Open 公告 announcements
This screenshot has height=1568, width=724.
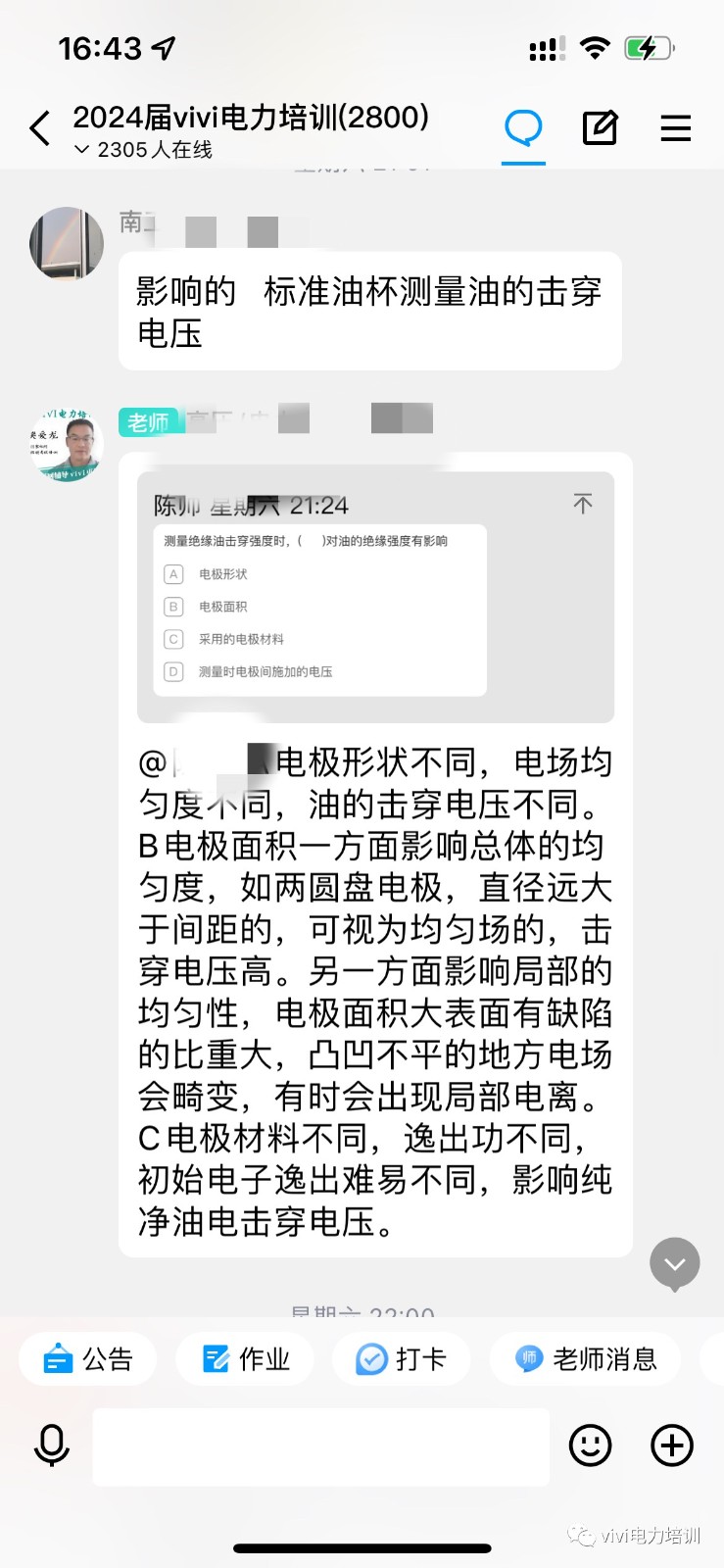(88, 1359)
